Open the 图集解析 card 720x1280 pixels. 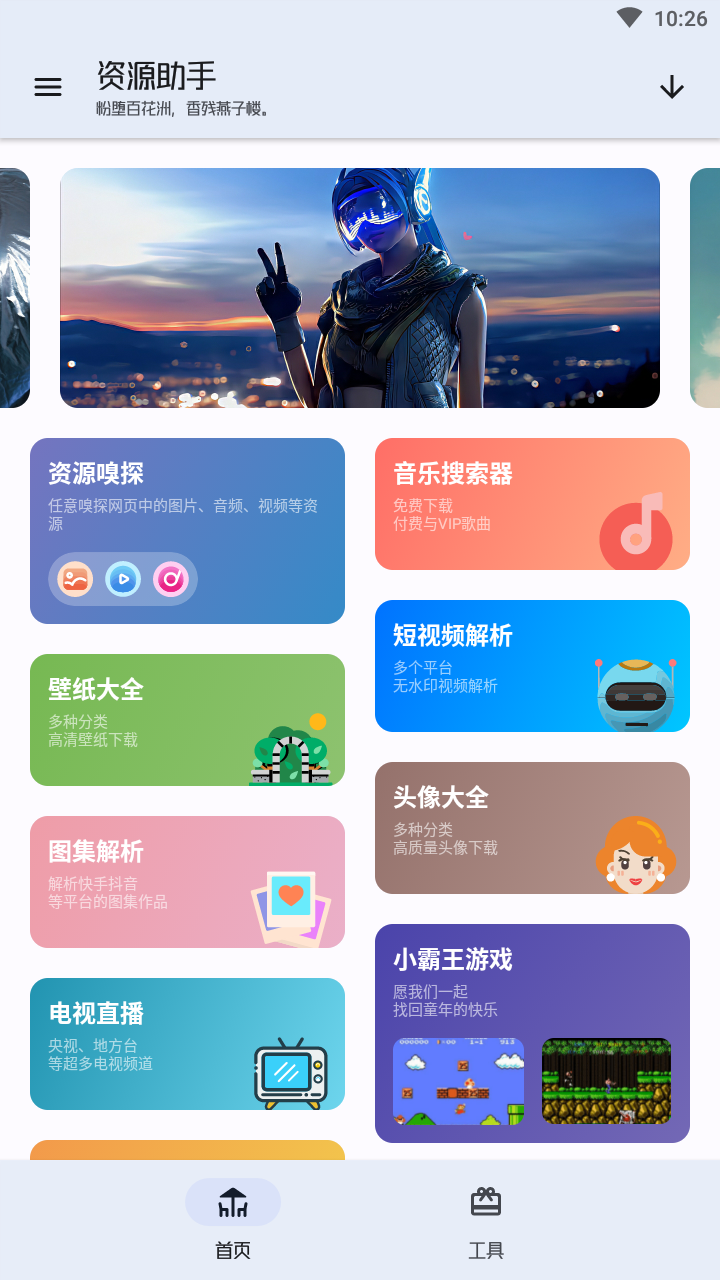(x=187, y=882)
